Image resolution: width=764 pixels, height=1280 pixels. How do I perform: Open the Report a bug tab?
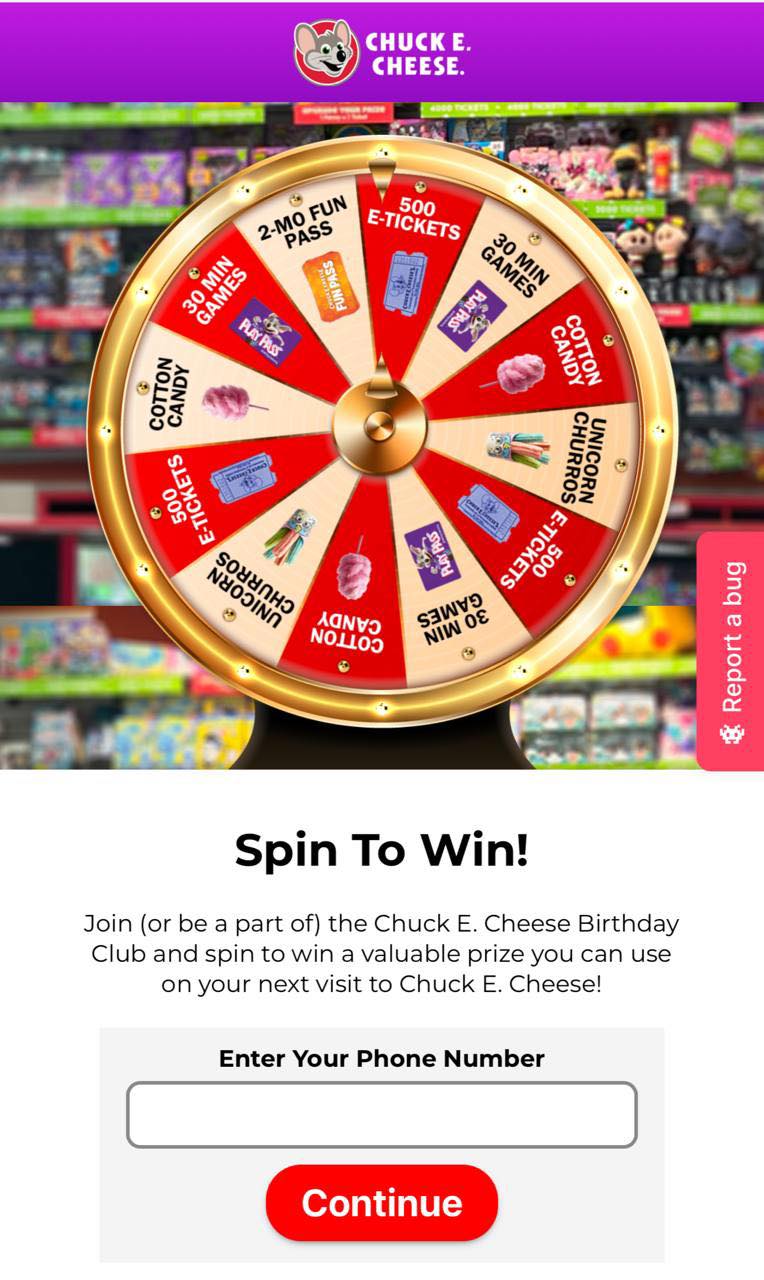click(731, 651)
